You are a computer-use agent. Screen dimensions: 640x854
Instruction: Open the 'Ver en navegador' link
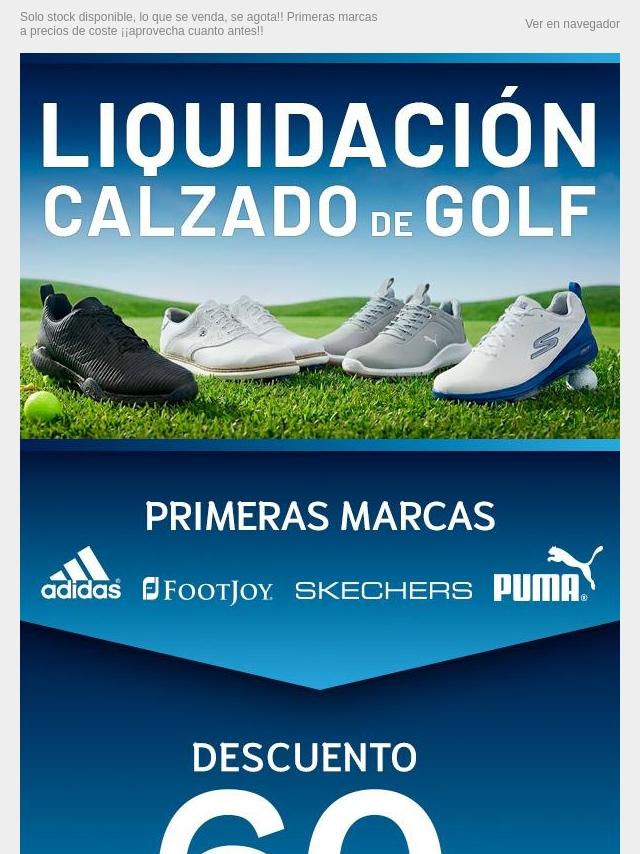coord(572,24)
